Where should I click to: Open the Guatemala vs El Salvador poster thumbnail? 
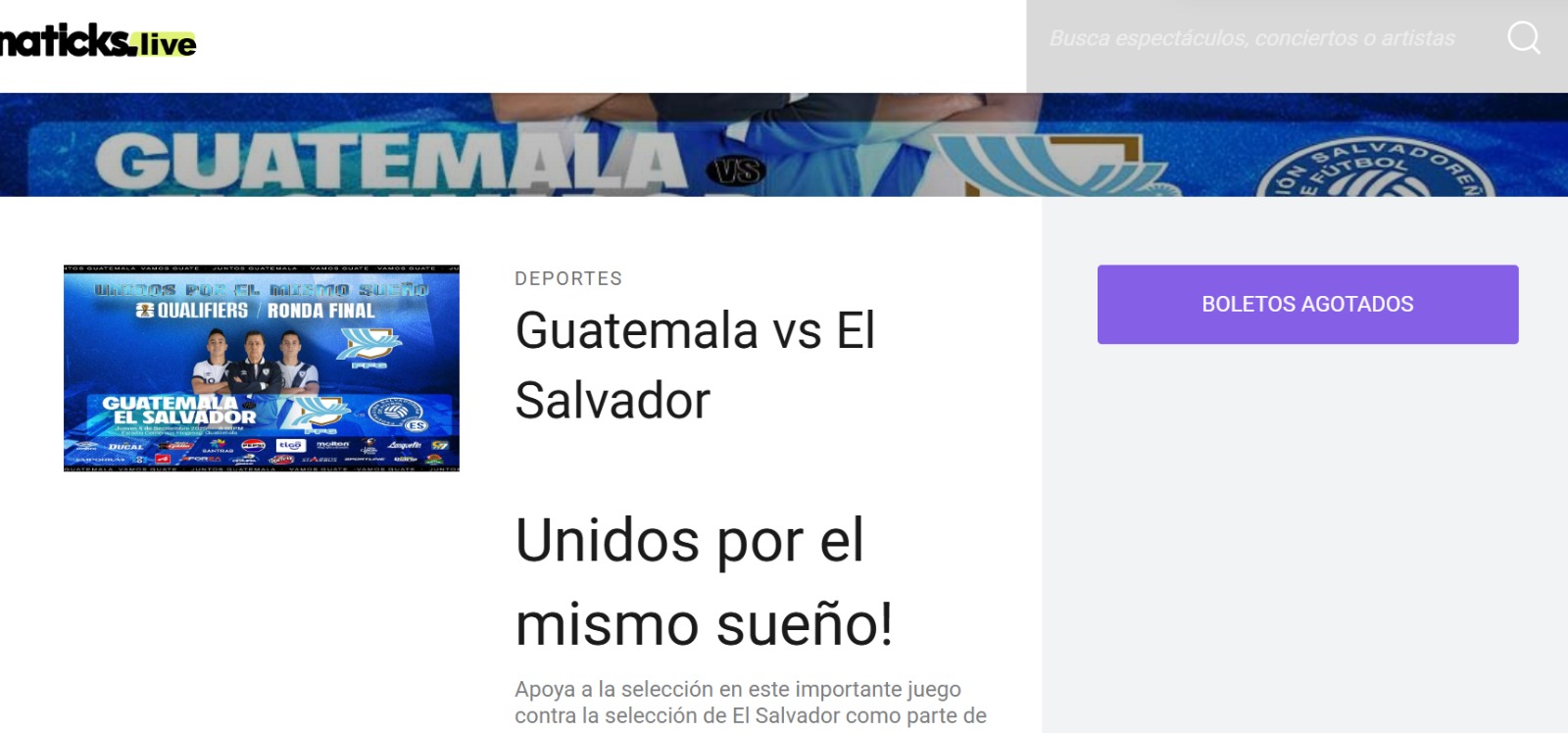262,367
